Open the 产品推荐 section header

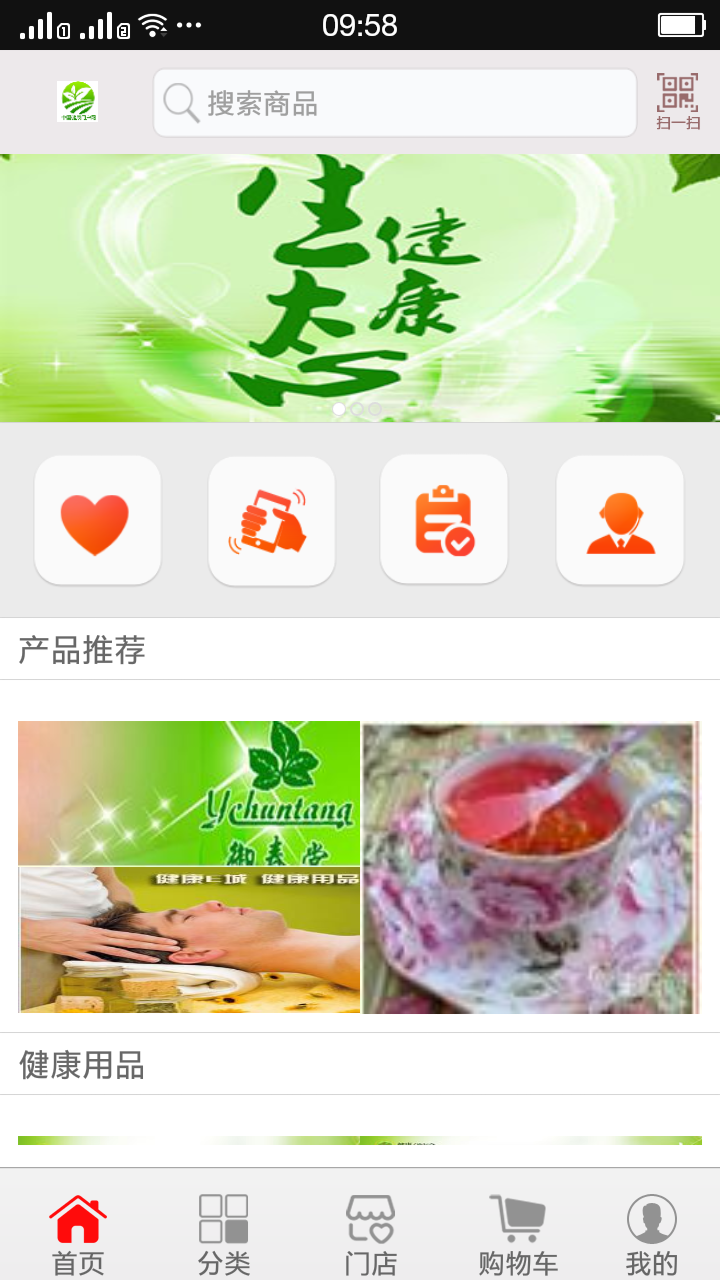click(80, 649)
